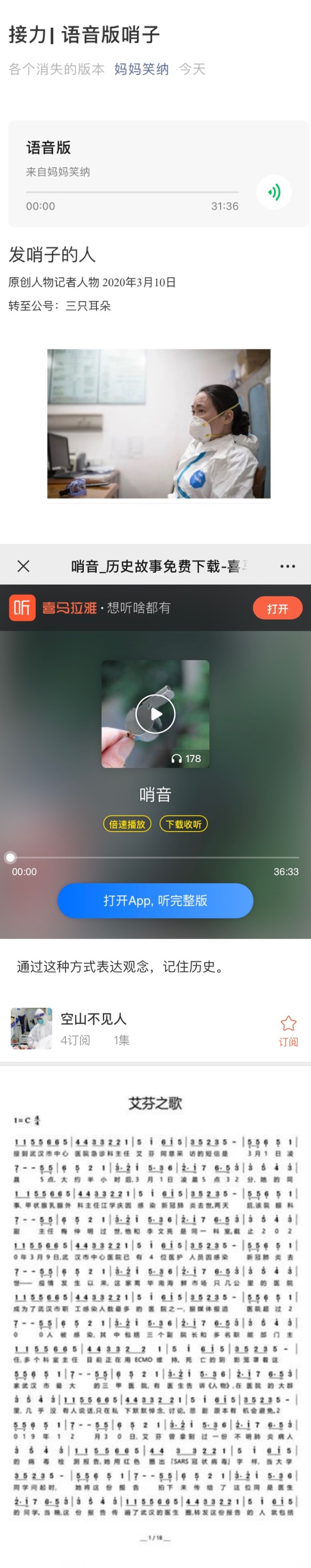Seek along the 语音版 audio progress bar
311x1568 pixels.
click(x=132, y=192)
